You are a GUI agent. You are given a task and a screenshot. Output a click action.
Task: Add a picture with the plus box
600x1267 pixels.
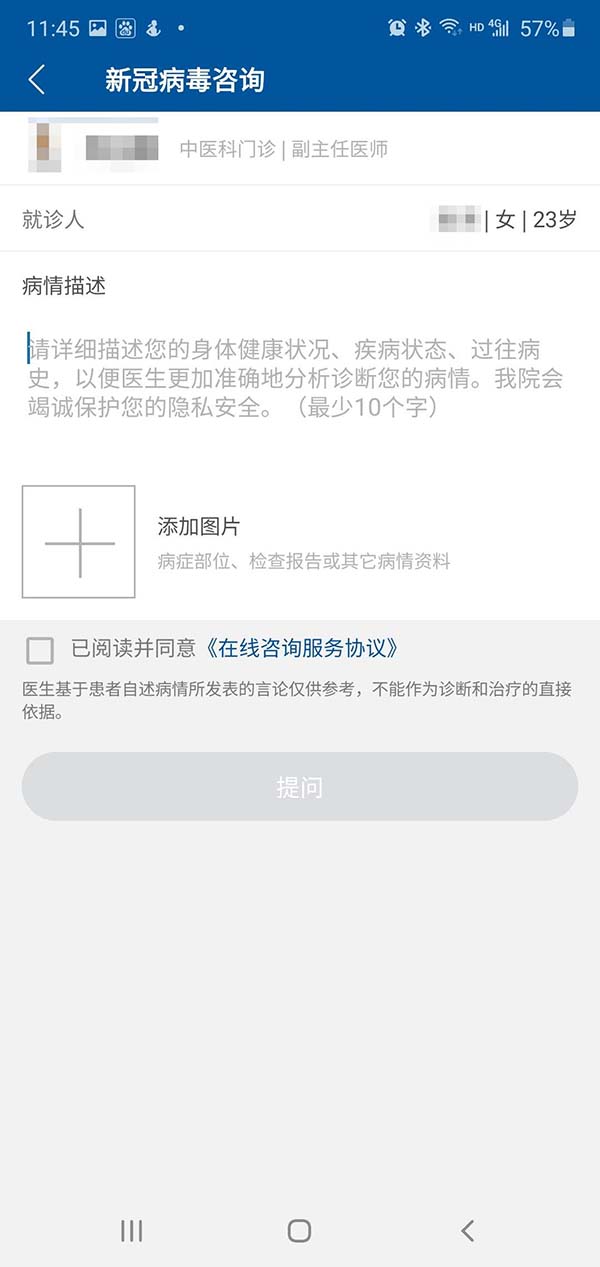[x=79, y=542]
